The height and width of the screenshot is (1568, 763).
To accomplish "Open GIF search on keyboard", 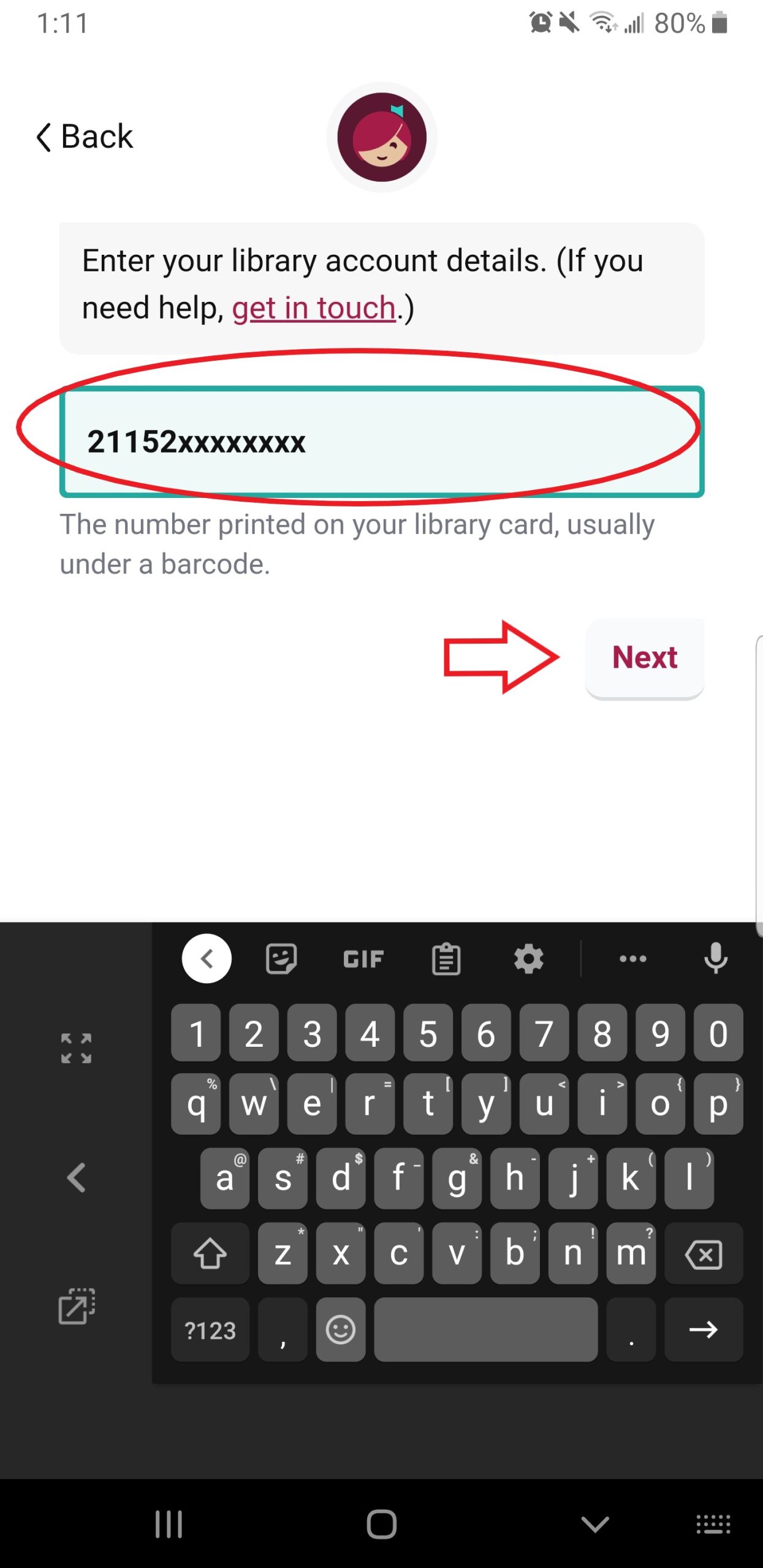I will tap(363, 959).
